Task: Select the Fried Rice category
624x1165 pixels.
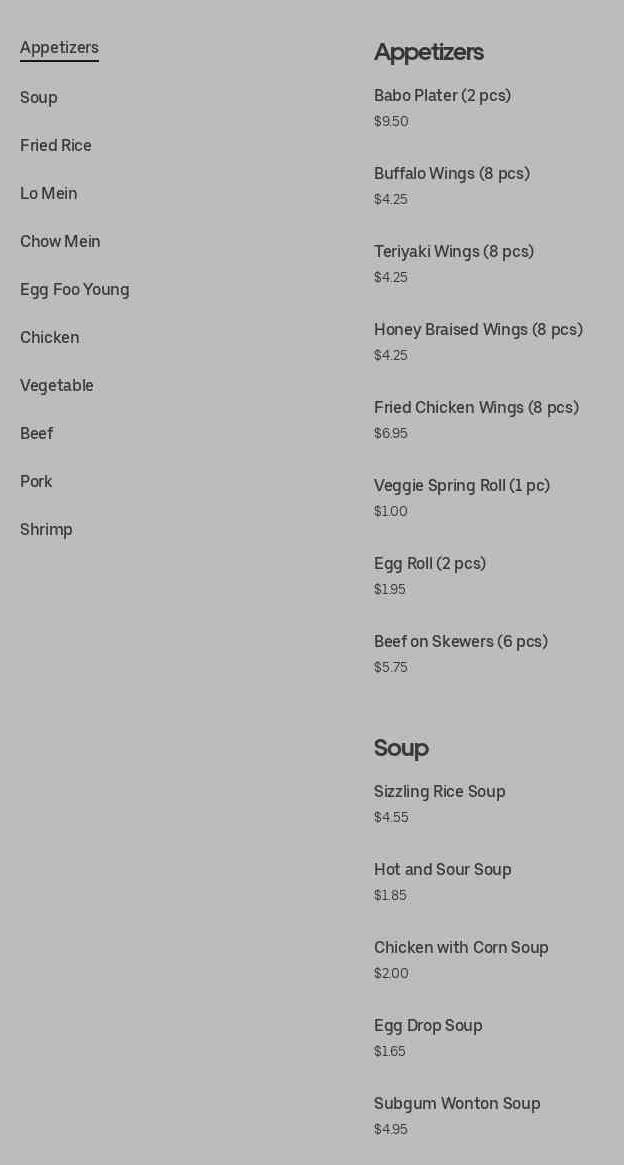Action: [x=56, y=146]
